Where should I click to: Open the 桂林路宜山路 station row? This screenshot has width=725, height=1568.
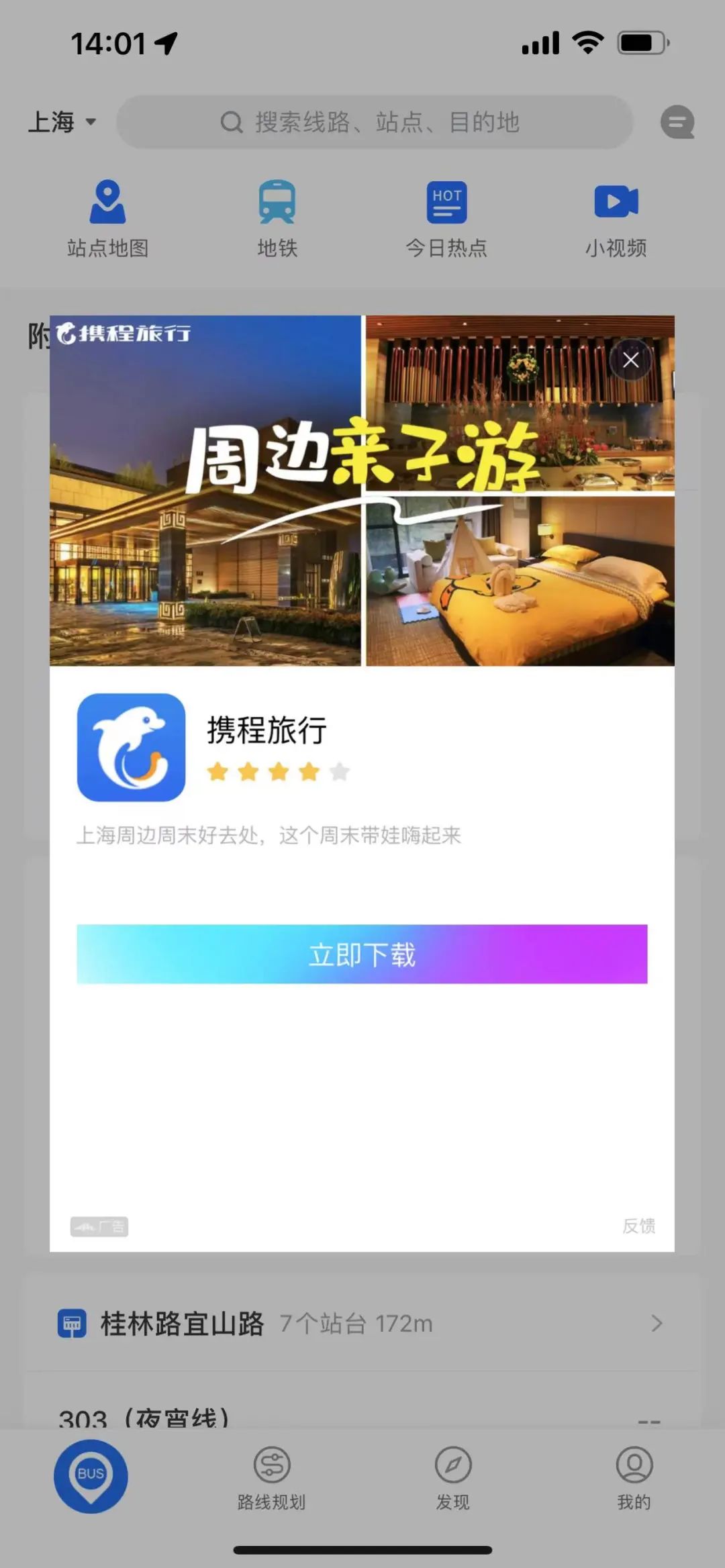tap(362, 1324)
